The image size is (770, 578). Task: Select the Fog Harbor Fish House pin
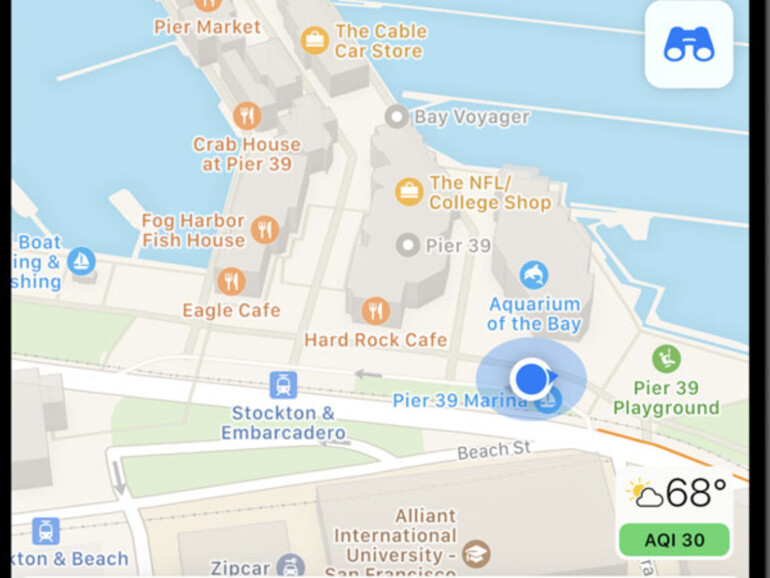265,230
